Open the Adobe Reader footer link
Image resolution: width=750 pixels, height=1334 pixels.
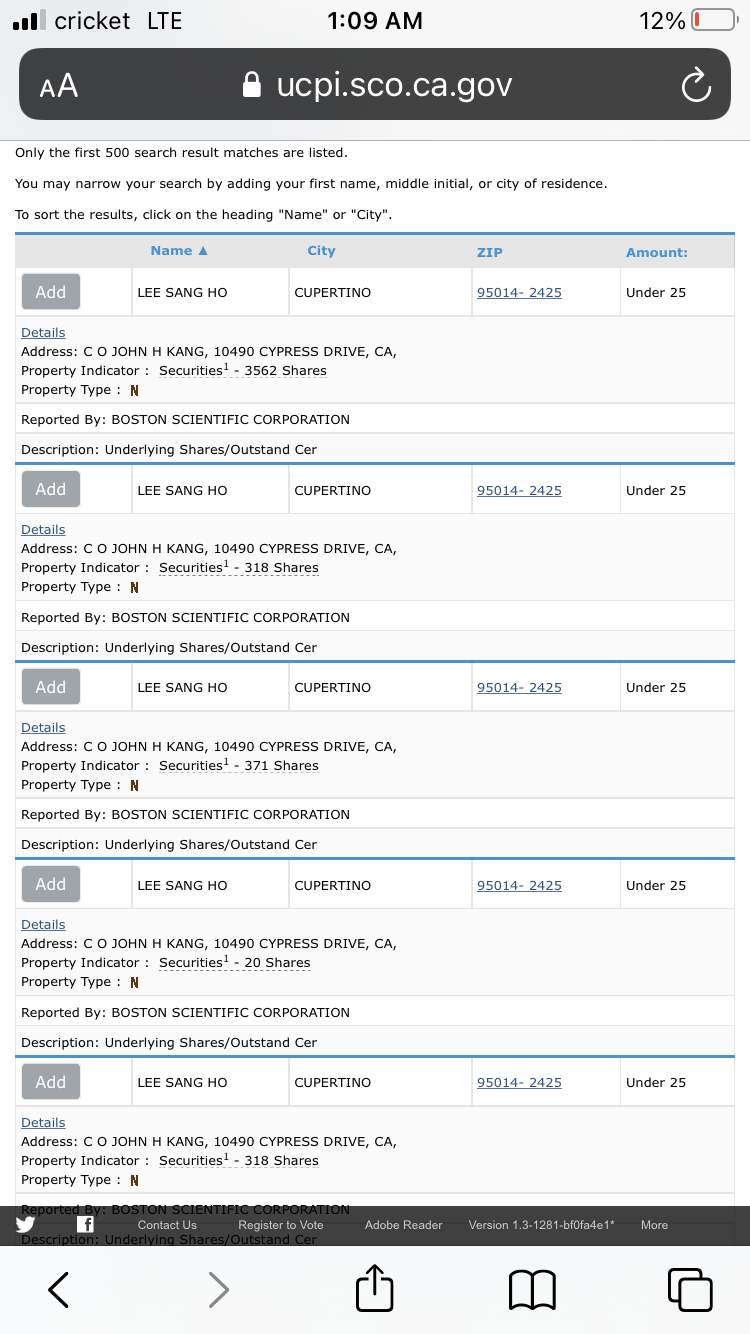click(403, 1225)
